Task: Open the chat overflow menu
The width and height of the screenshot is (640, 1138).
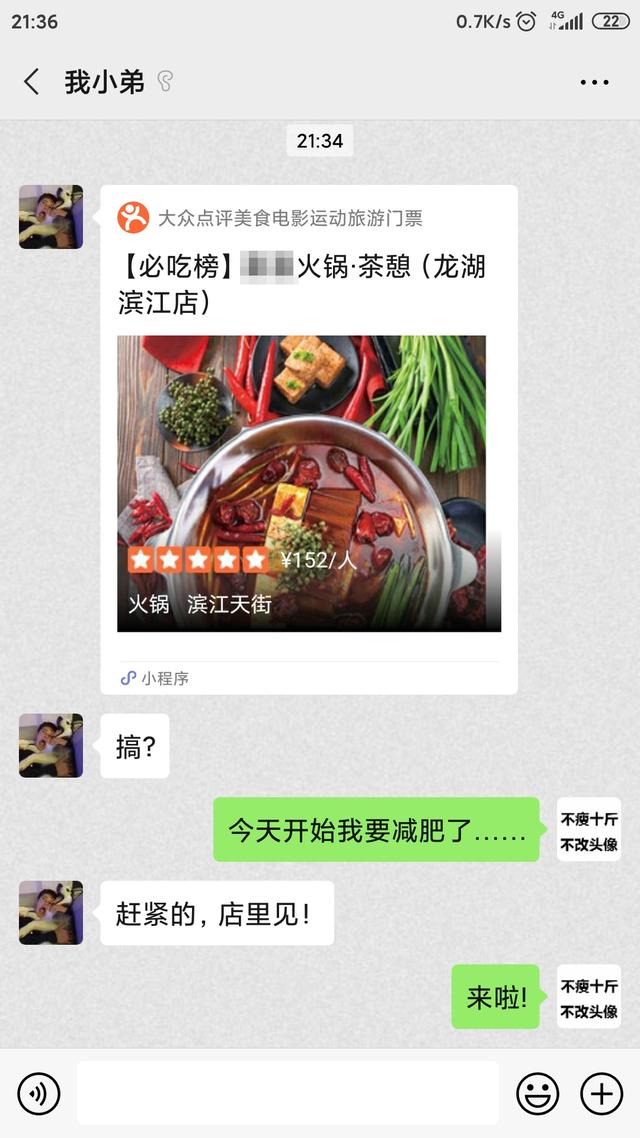Action: pyautogui.click(x=594, y=82)
